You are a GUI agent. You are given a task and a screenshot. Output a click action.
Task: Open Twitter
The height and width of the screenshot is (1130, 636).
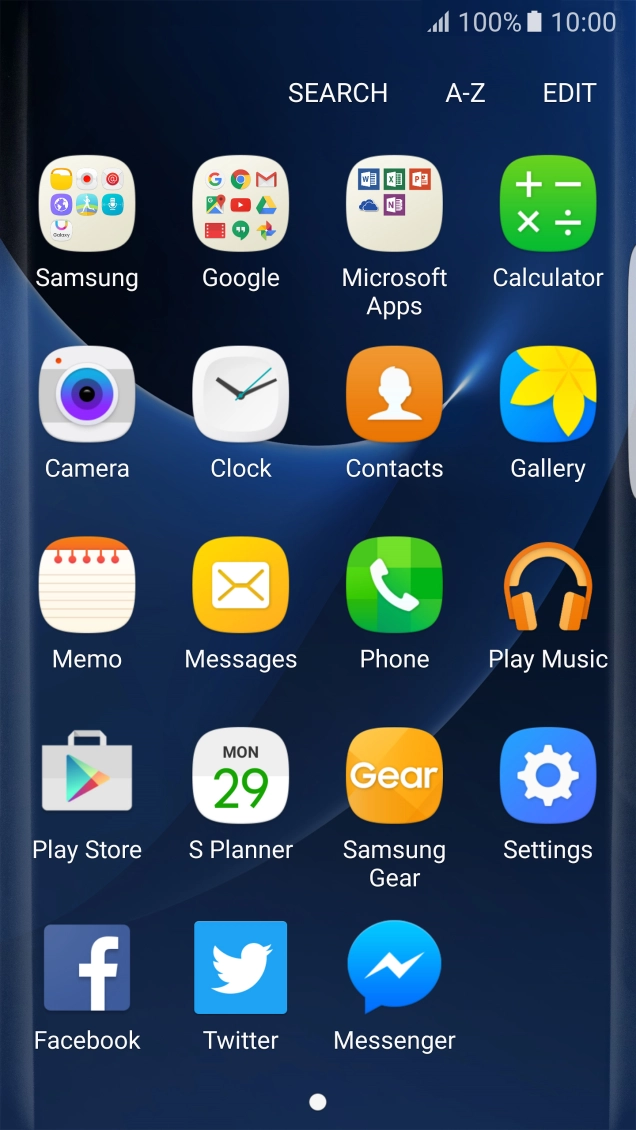[x=240, y=967]
